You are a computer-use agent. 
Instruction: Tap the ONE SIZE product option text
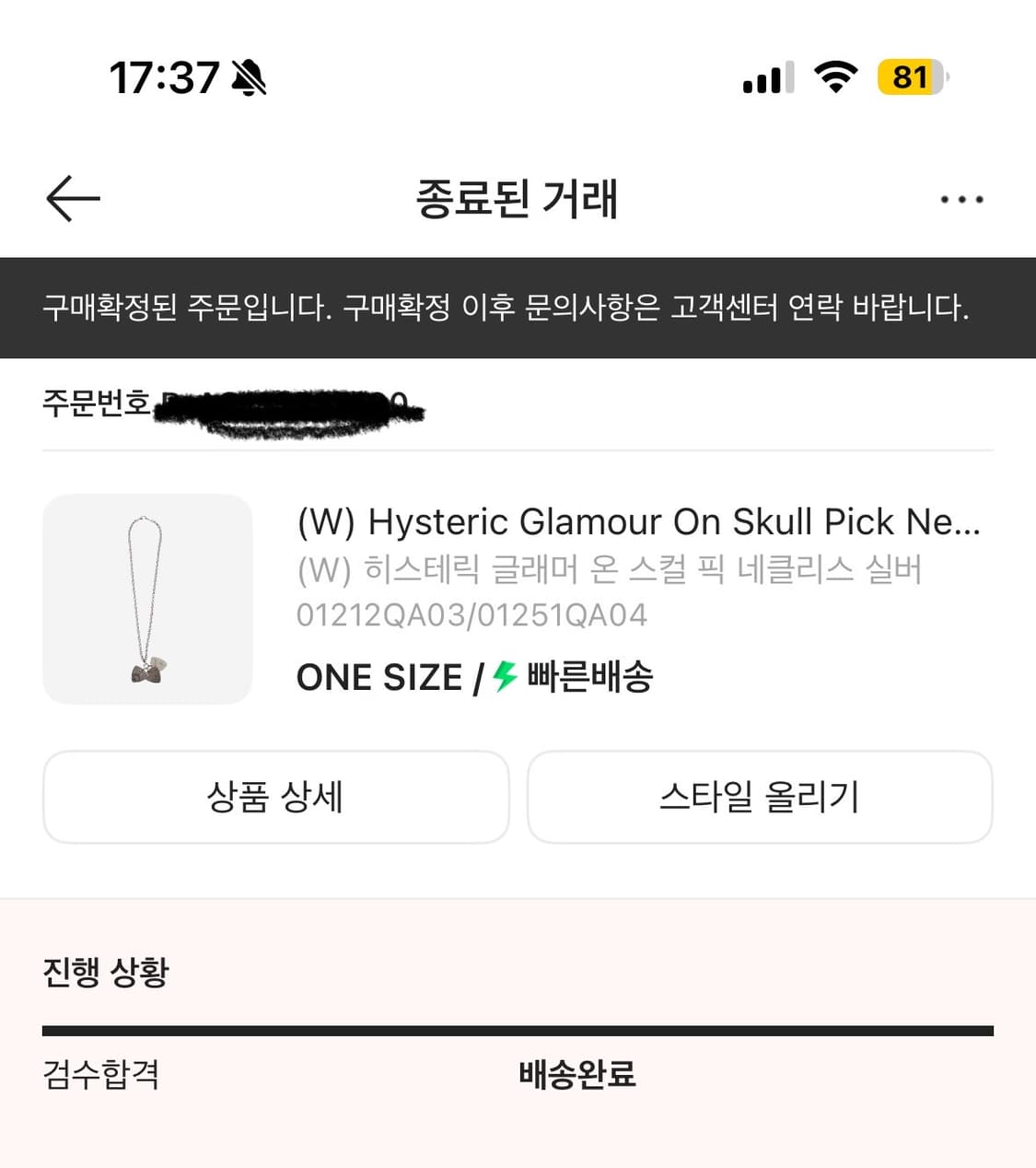[x=378, y=677]
